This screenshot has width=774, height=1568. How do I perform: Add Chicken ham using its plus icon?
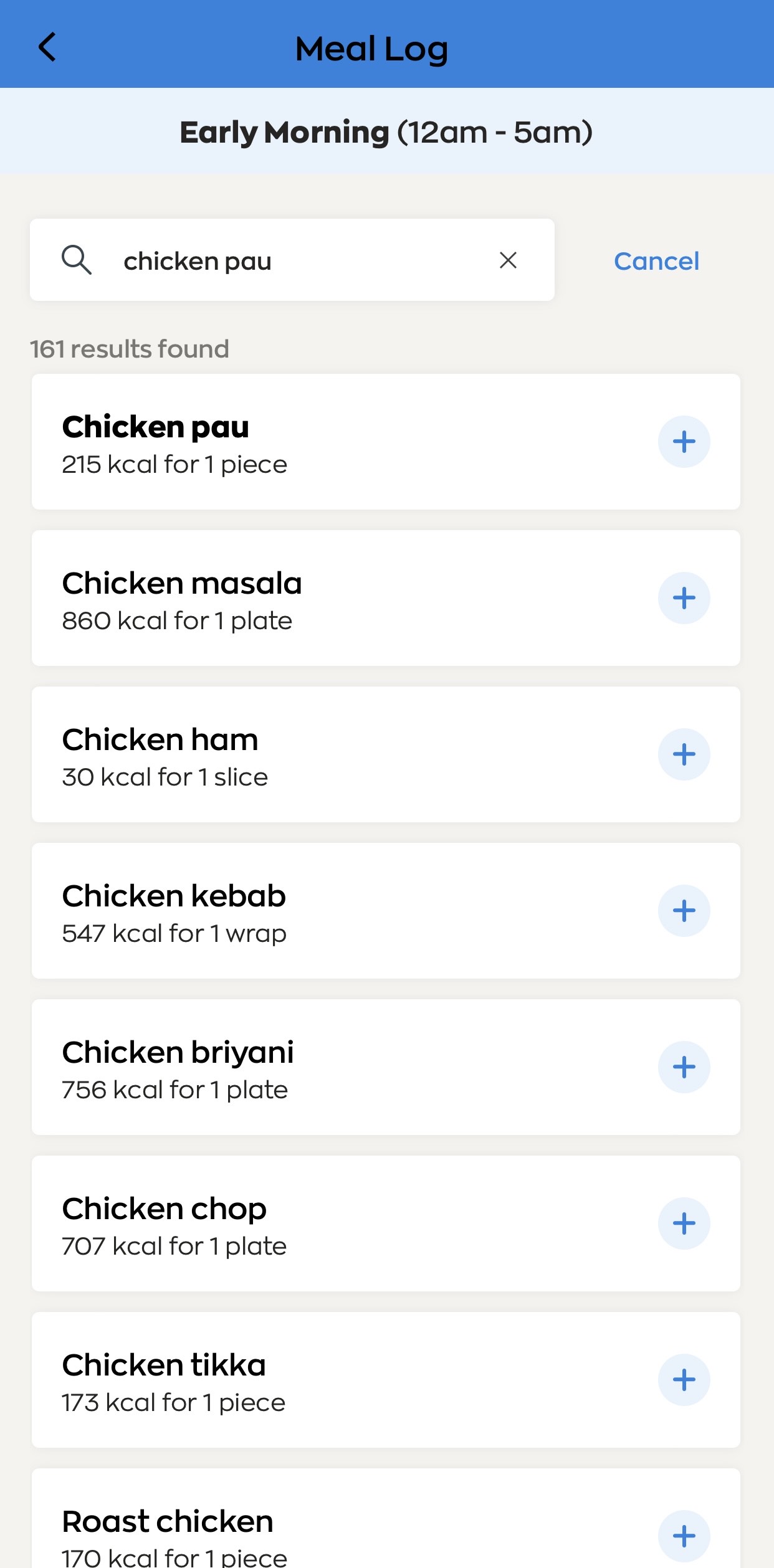(x=684, y=754)
